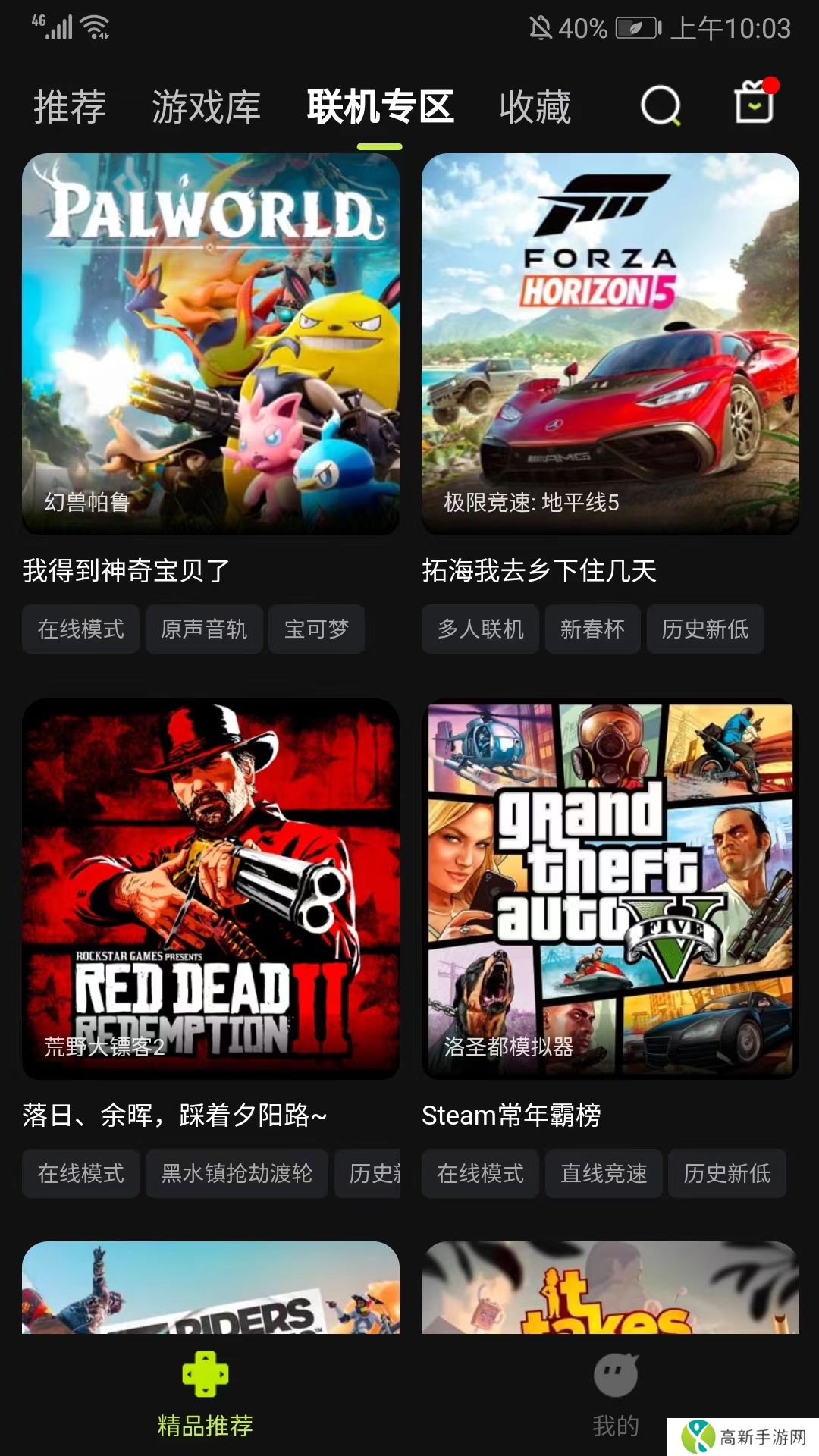Image resolution: width=819 pixels, height=1456 pixels.
Task: Open the Red Dead Redemption 2 card
Action: click(x=211, y=888)
